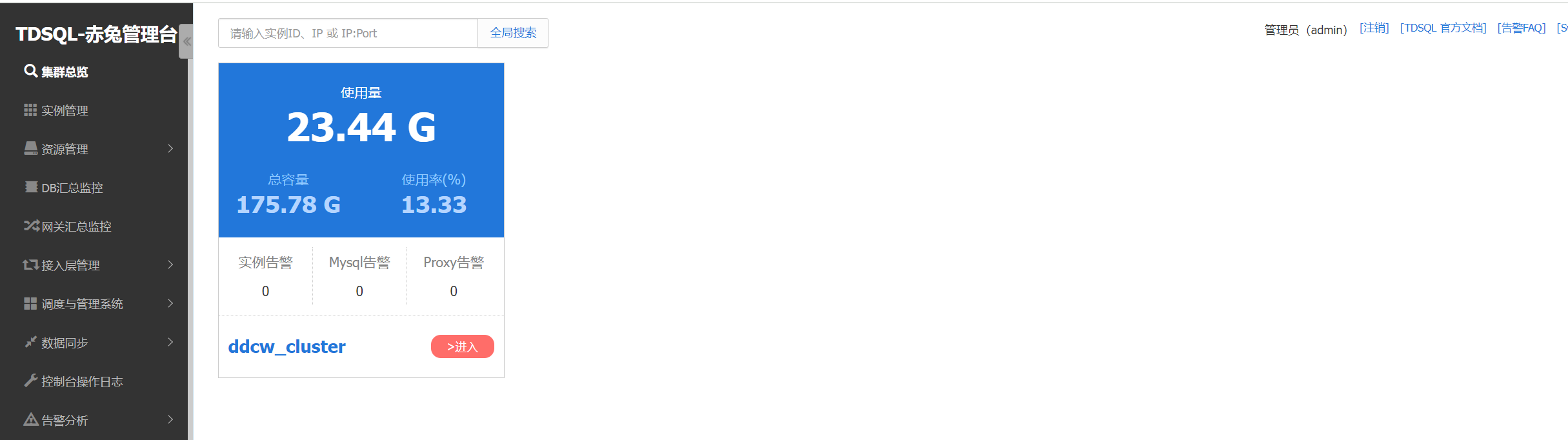Collapse the sidebar with the double-arrow handle
The height and width of the screenshot is (440, 1568).
(186, 41)
